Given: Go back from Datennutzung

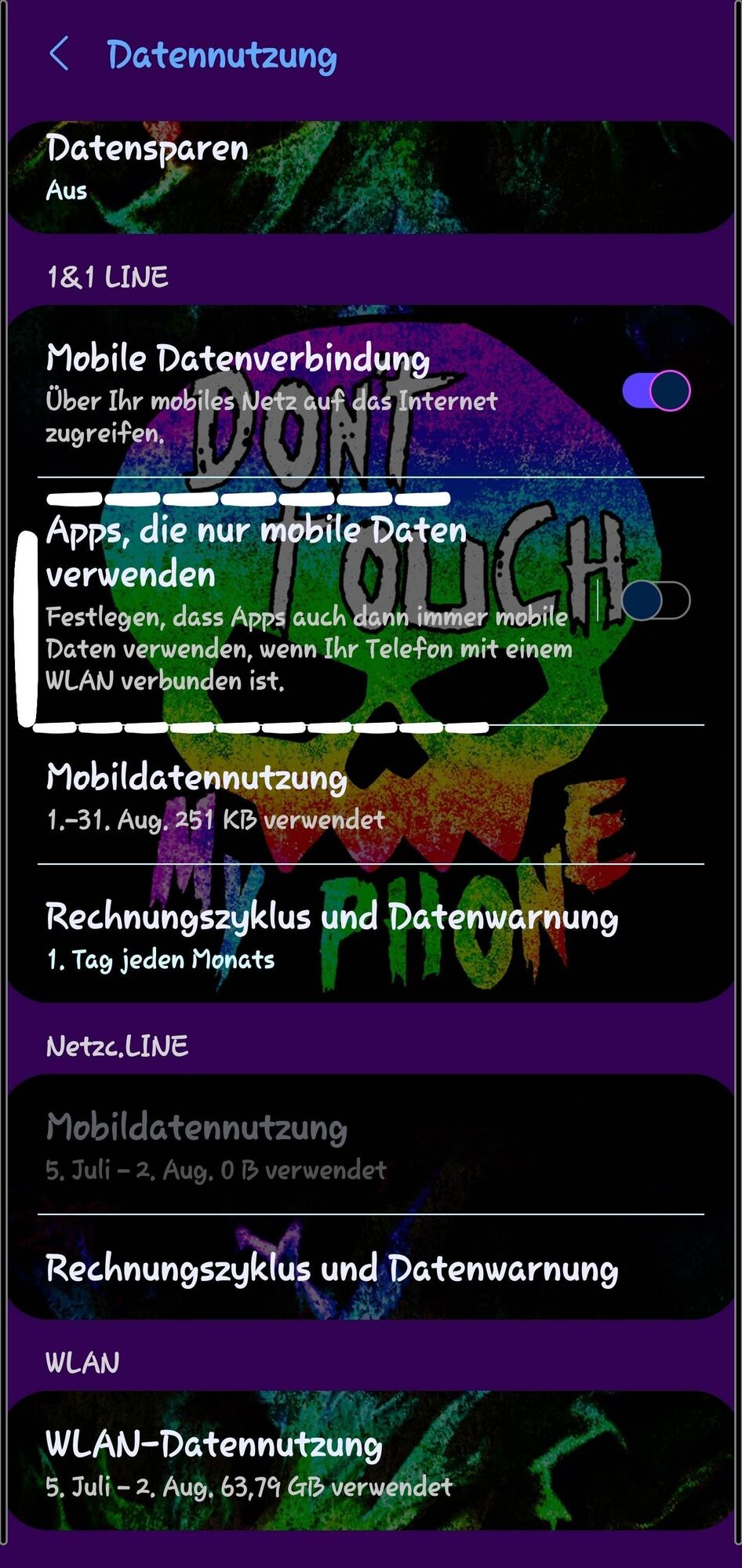Looking at the screenshot, I should point(60,54).
